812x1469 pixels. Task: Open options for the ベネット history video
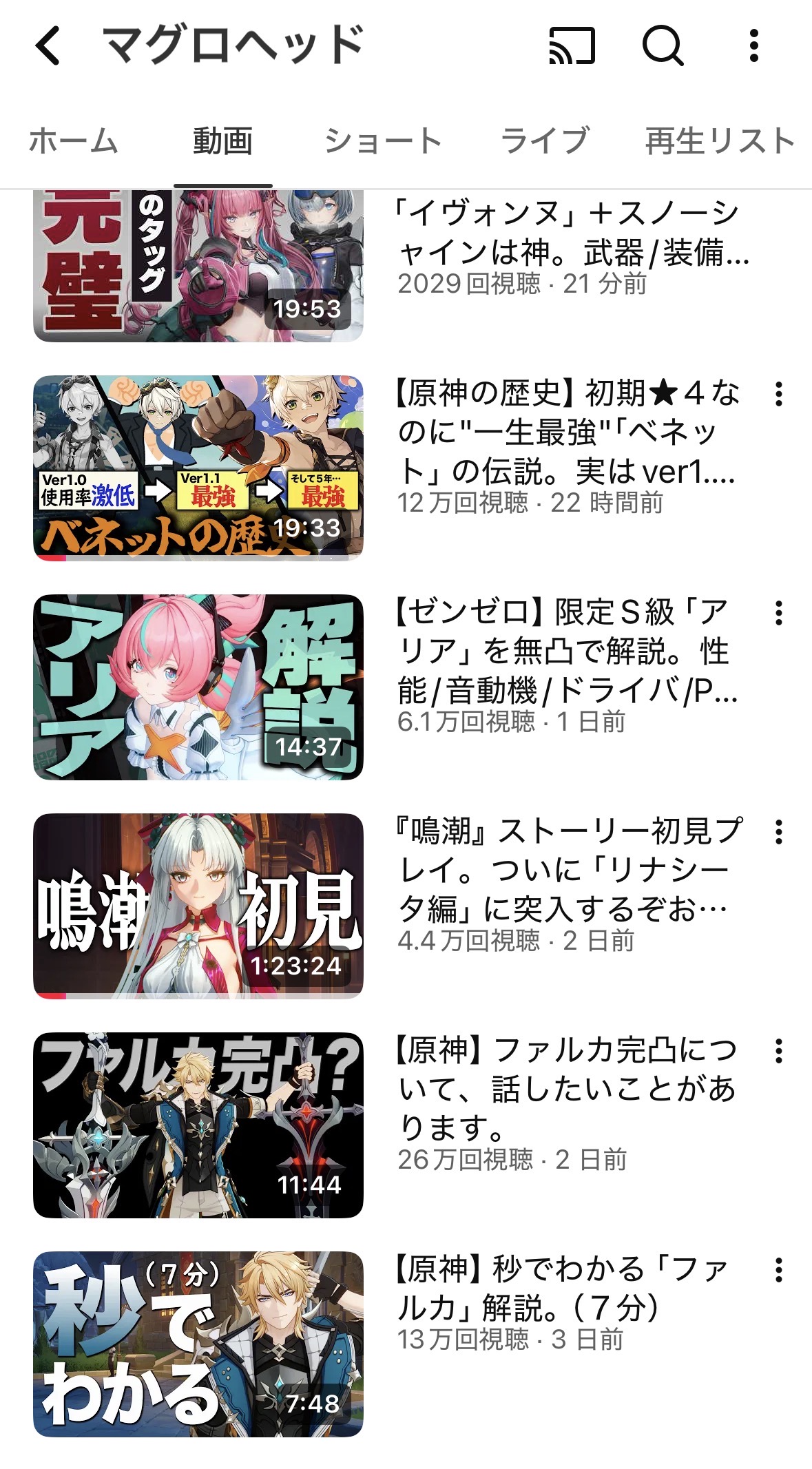(x=778, y=394)
